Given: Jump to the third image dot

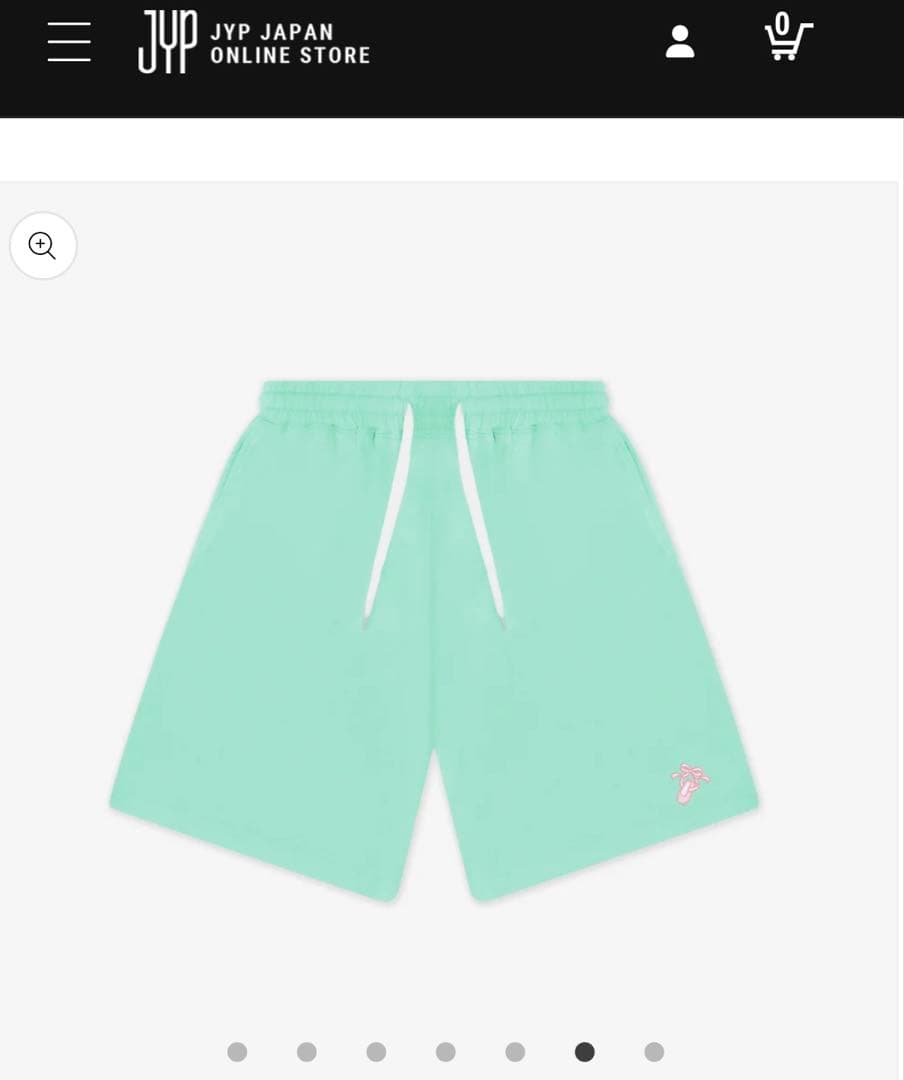Looking at the screenshot, I should click(376, 1052).
